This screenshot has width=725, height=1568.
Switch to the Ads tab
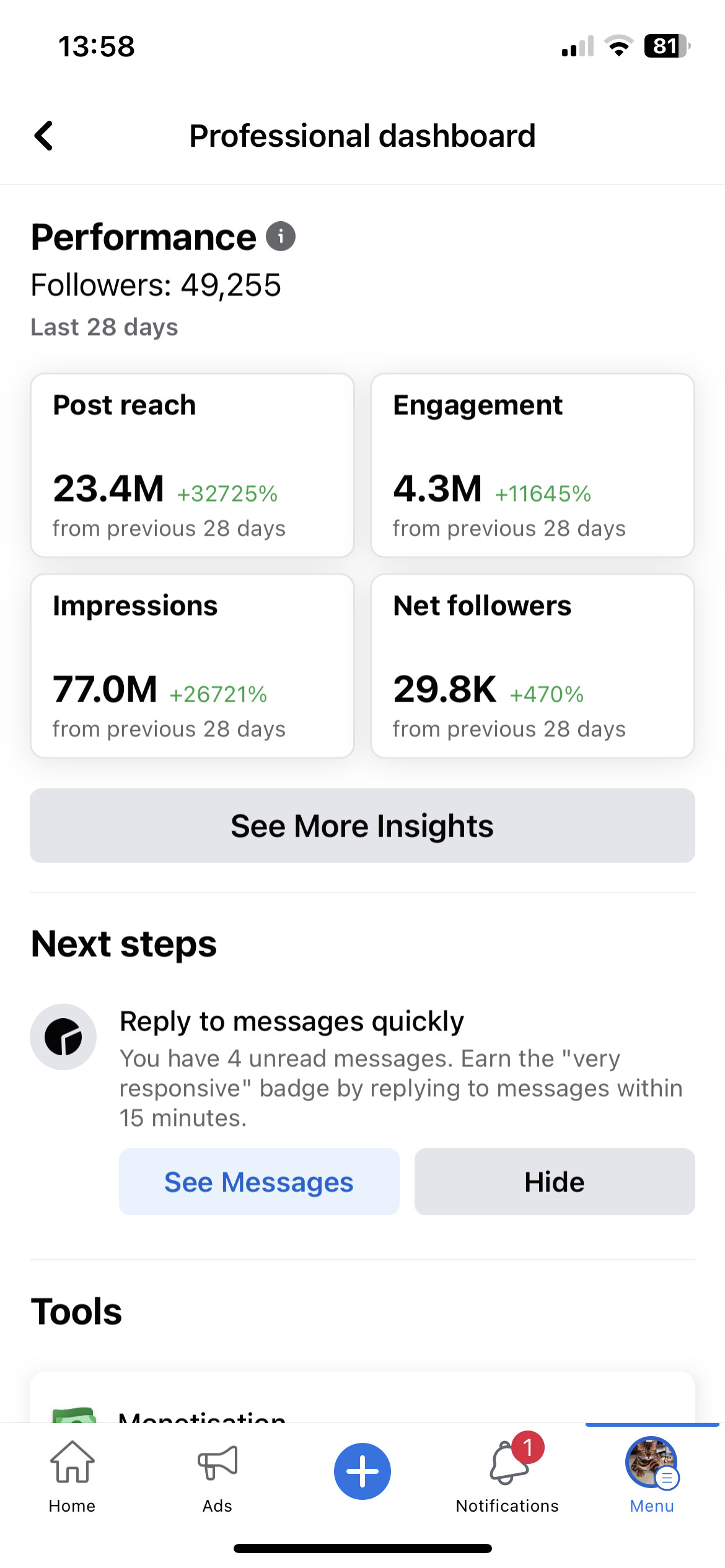[217, 1476]
